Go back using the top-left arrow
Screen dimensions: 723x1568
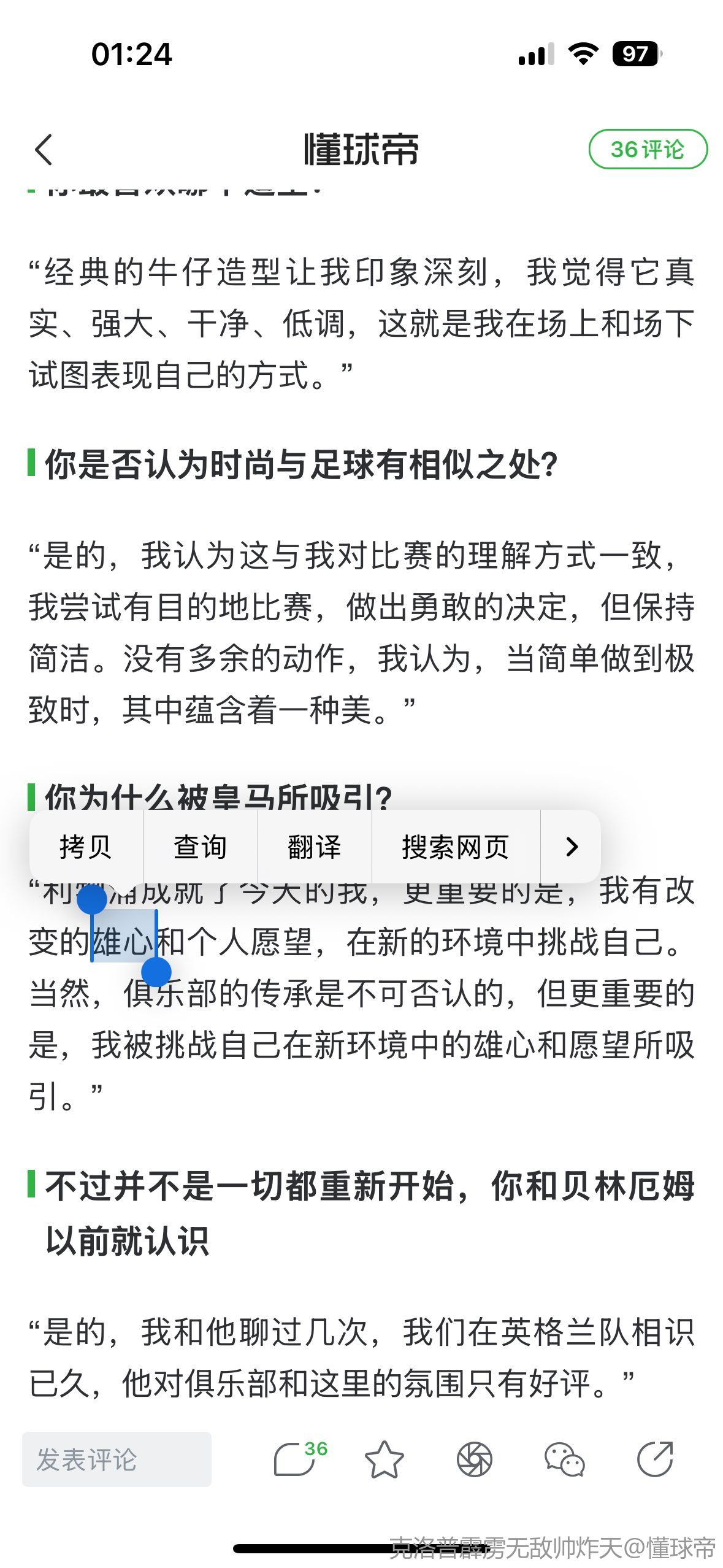44,150
